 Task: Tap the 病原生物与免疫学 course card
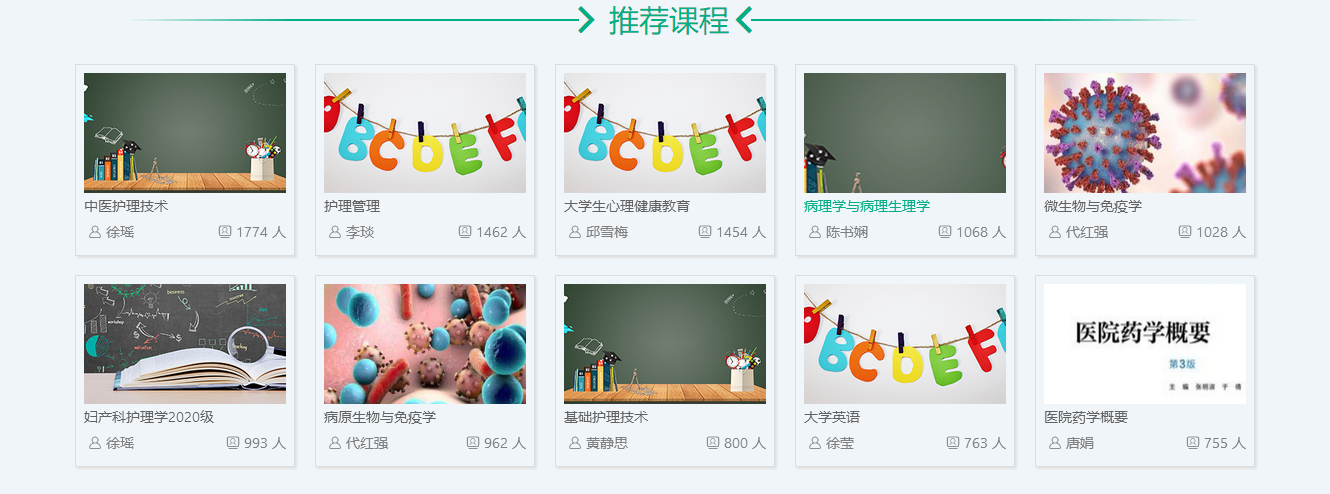click(x=425, y=344)
